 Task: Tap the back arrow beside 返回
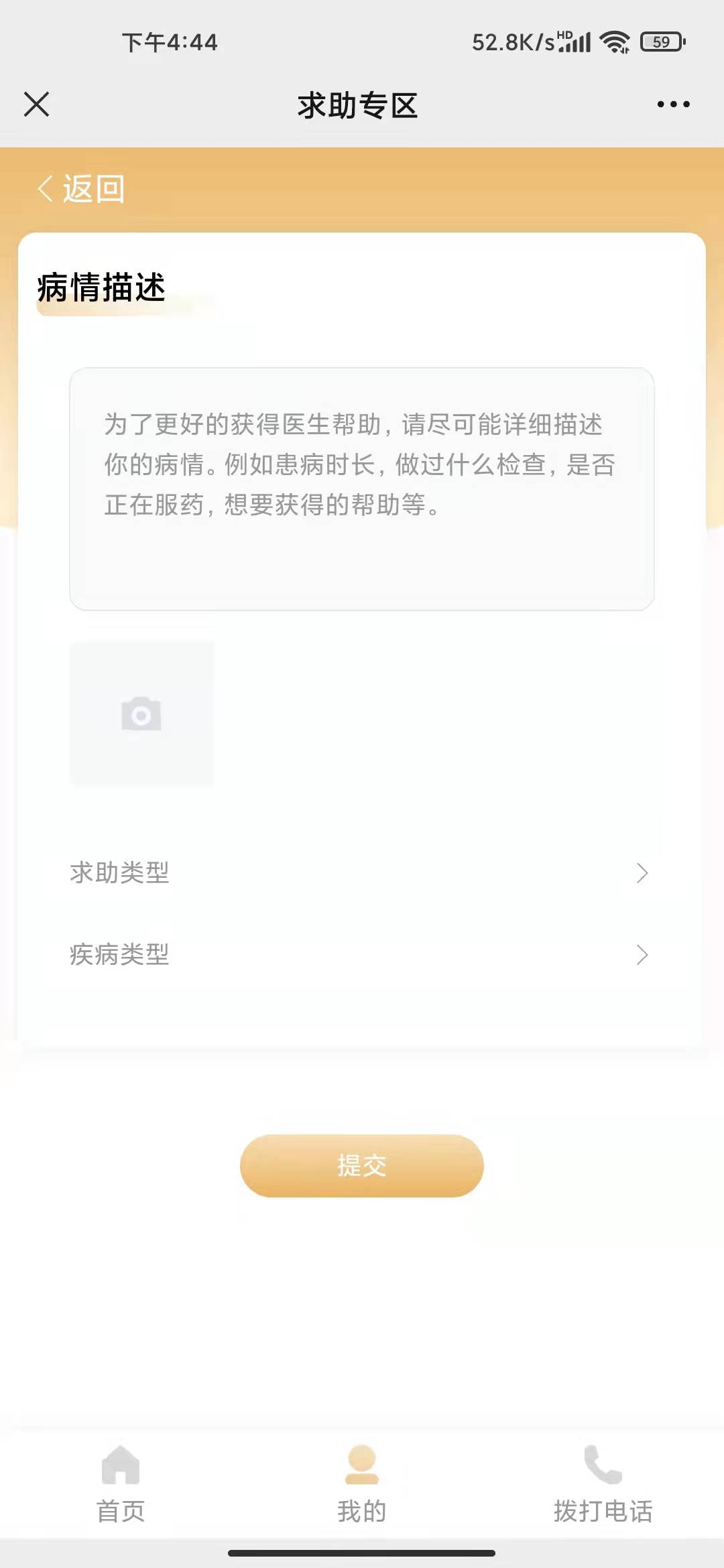point(44,189)
